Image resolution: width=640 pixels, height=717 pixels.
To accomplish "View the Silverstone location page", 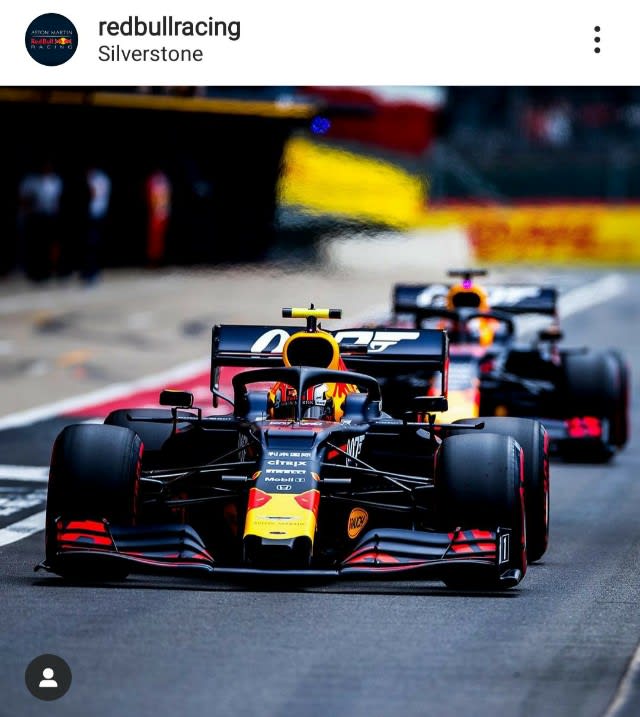I will pyautogui.click(x=150, y=54).
